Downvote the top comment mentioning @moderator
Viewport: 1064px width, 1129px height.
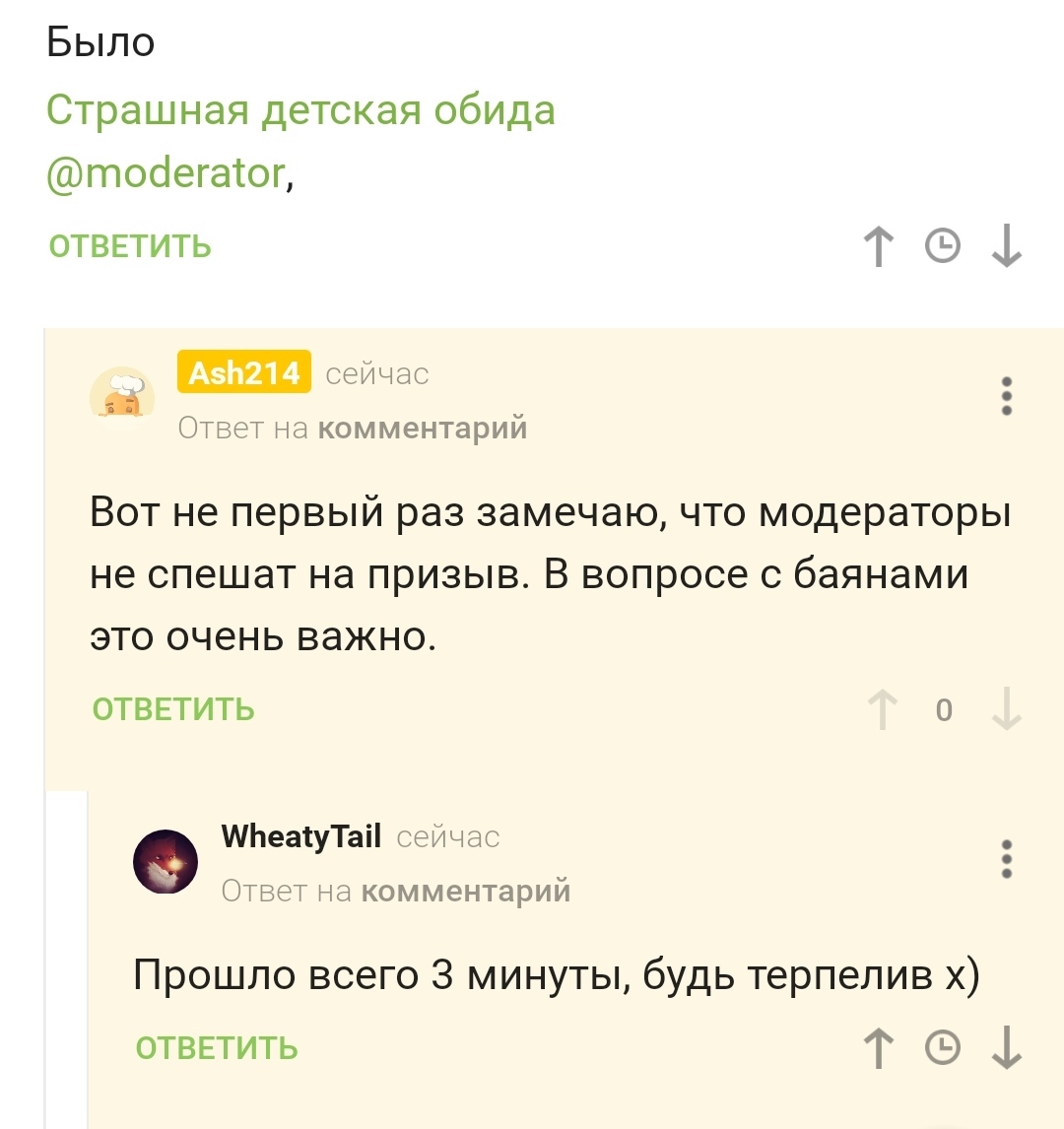pyautogui.click(x=1006, y=246)
